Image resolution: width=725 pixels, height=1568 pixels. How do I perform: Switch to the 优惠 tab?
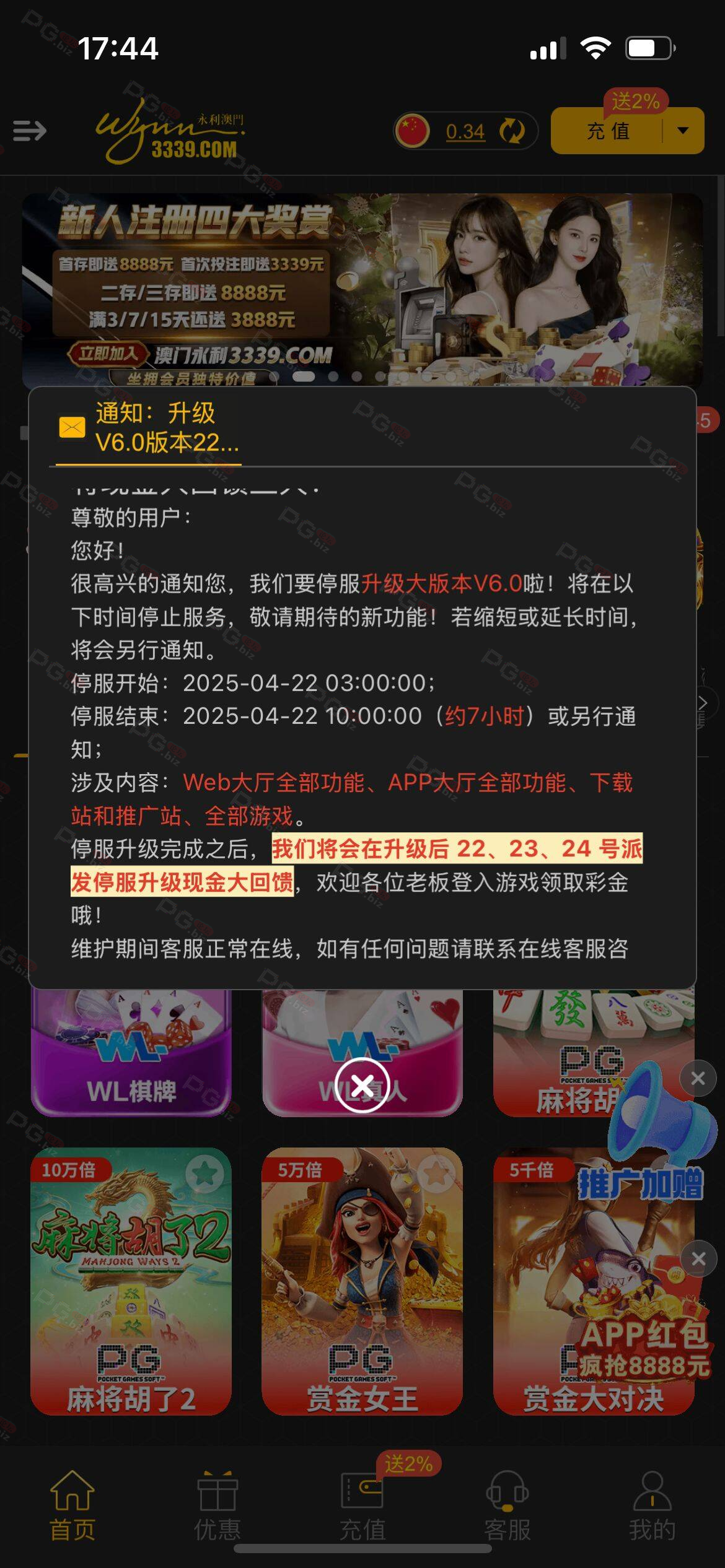pos(217,1505)
